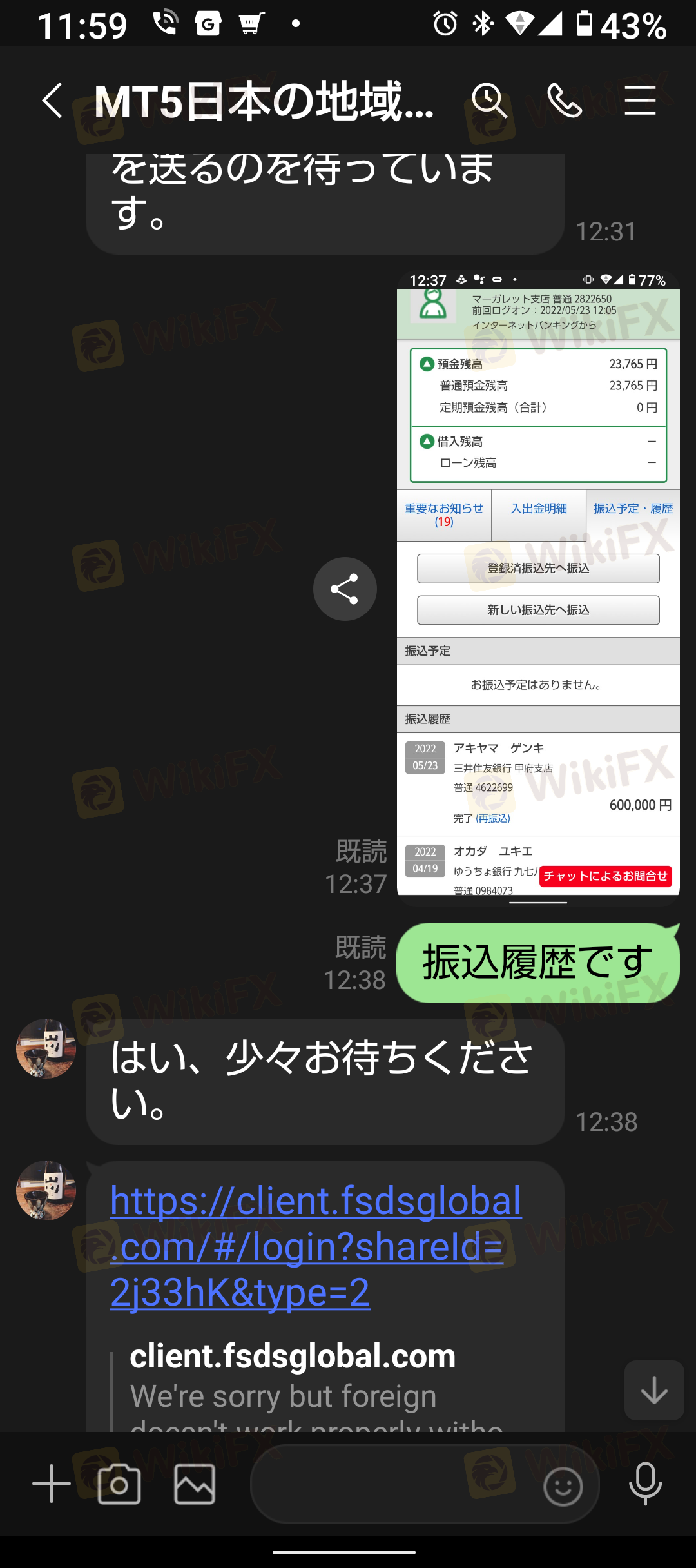The width and height of the screenshot is (696, 1568).
Task: Pick a photo from the gallery
Action: pyautogui.click(x=195, y=1484)
